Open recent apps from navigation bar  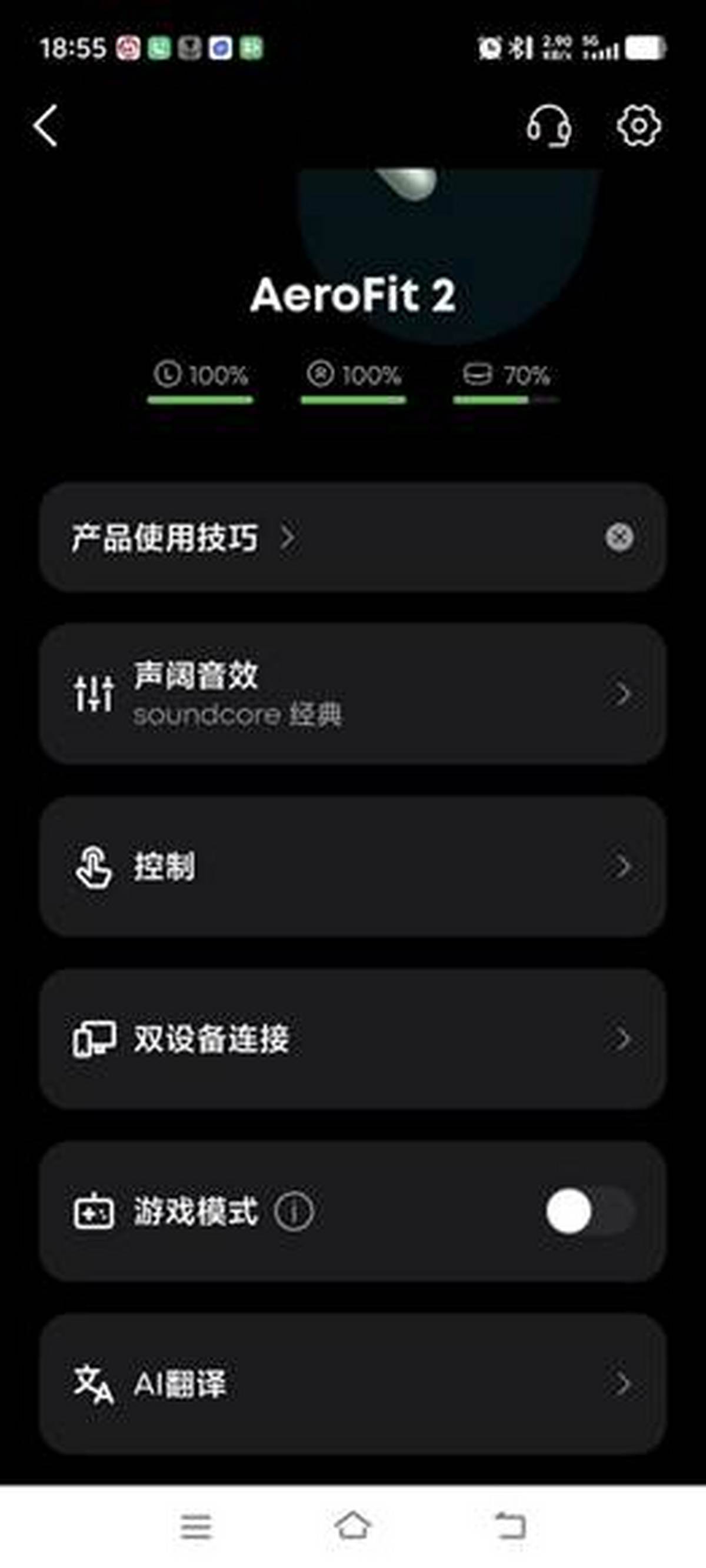195,1526
